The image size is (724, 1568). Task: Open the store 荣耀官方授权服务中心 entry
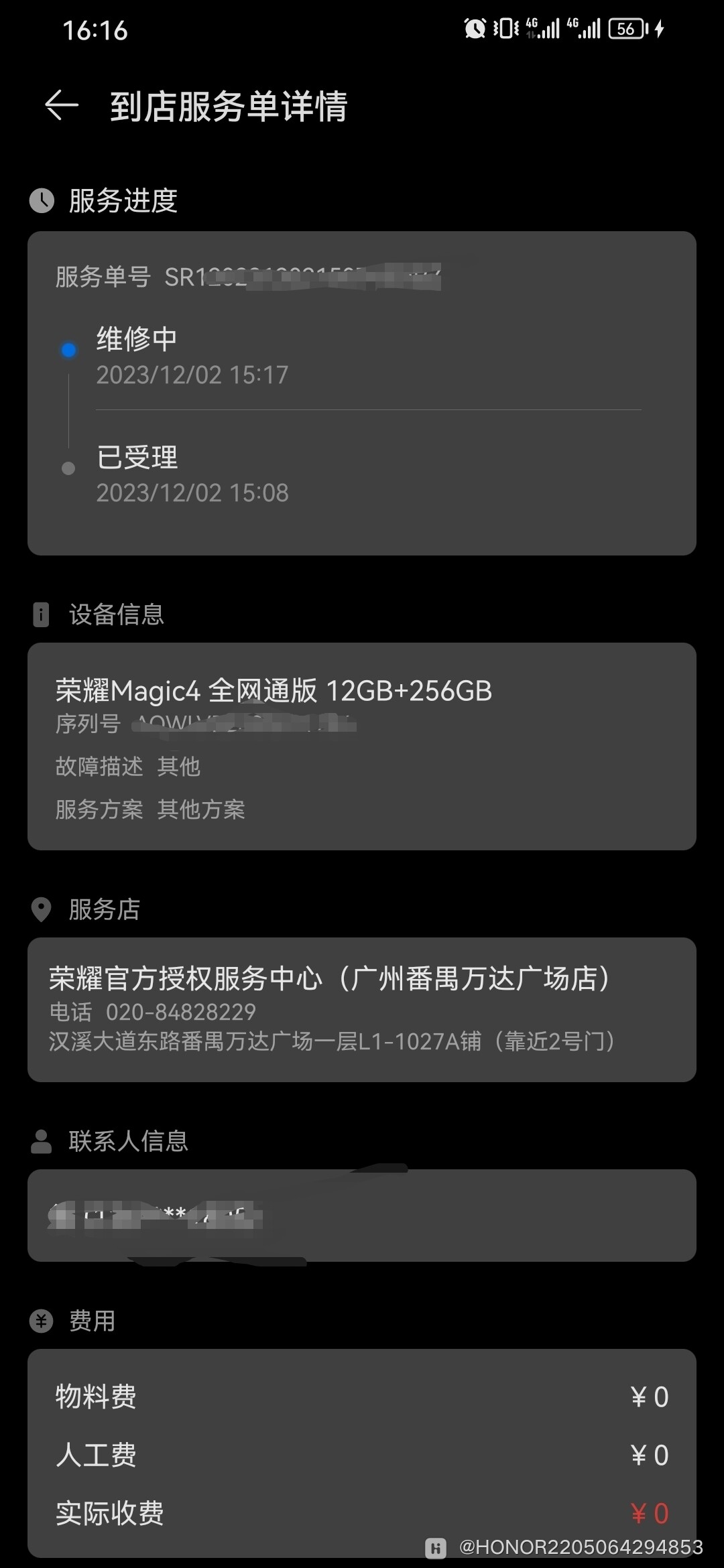[330, 978]
